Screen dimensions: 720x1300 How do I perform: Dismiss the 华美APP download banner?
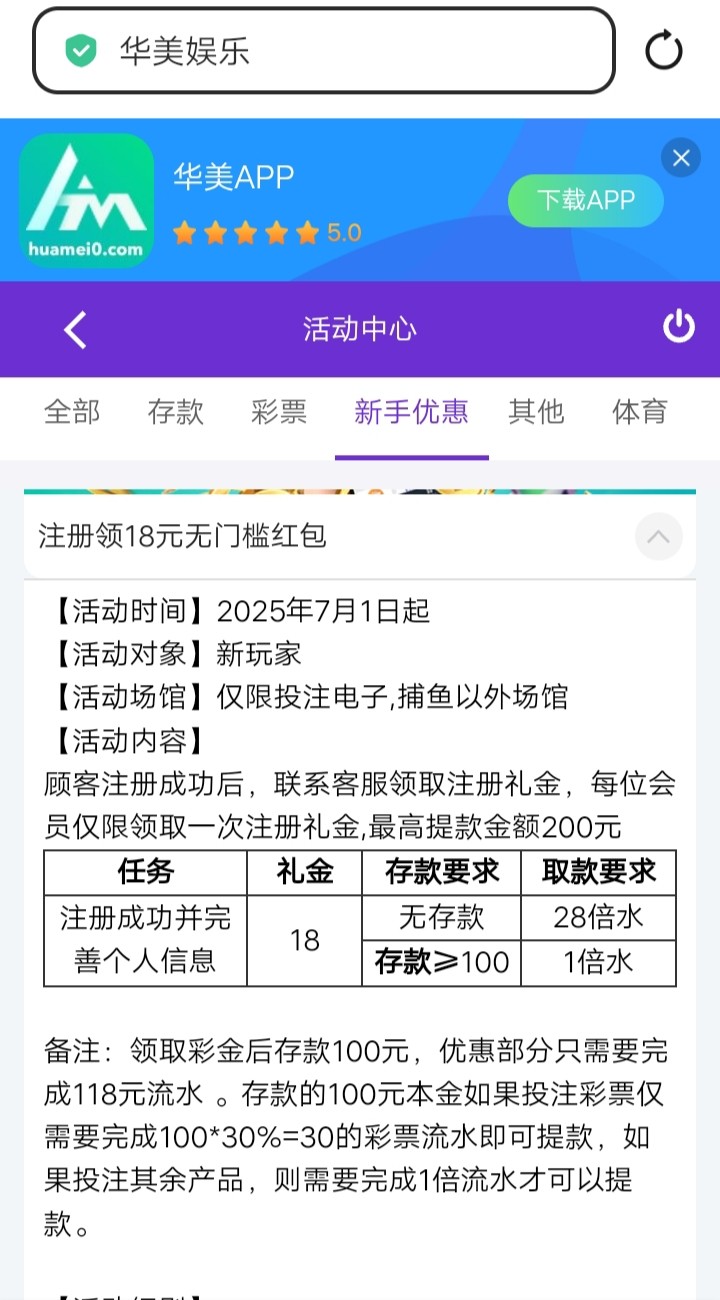pyautogui.click(x=681, y=158)
